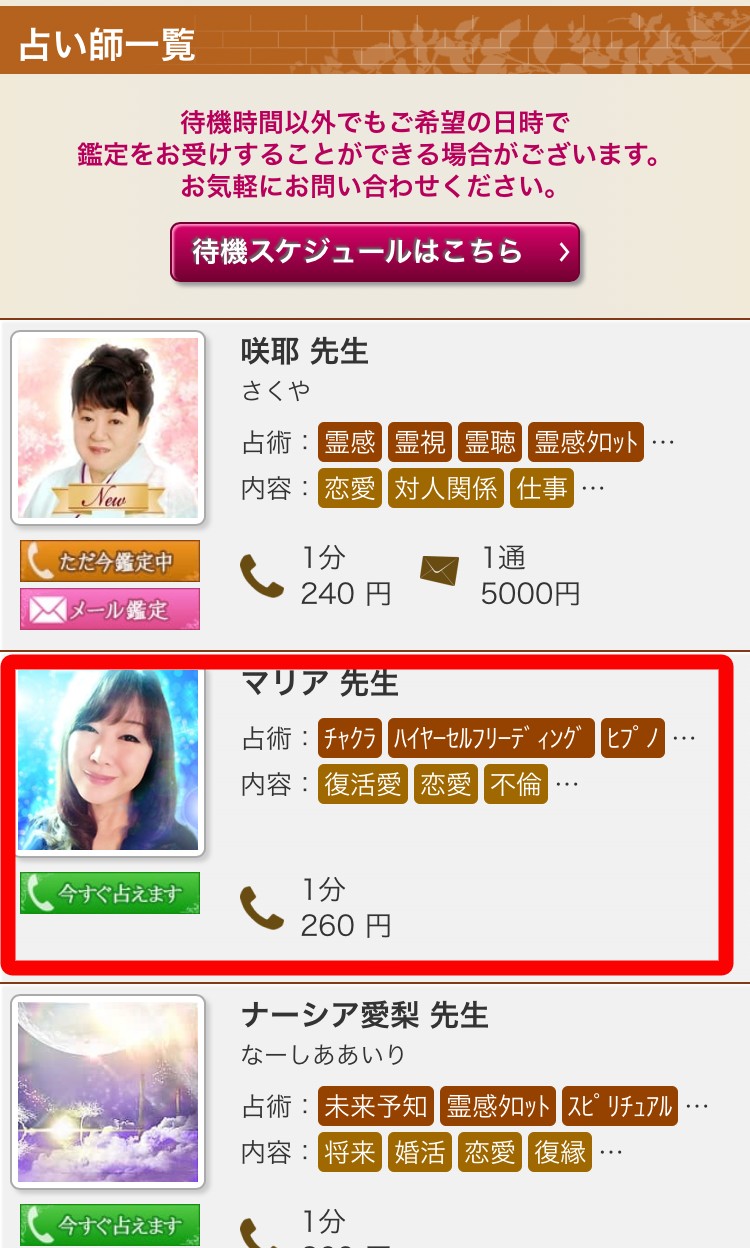The image size is (750, 1248).
Task: Tap the ただ今鑑定中 button for 咲耶 先生
Action: 110,561
